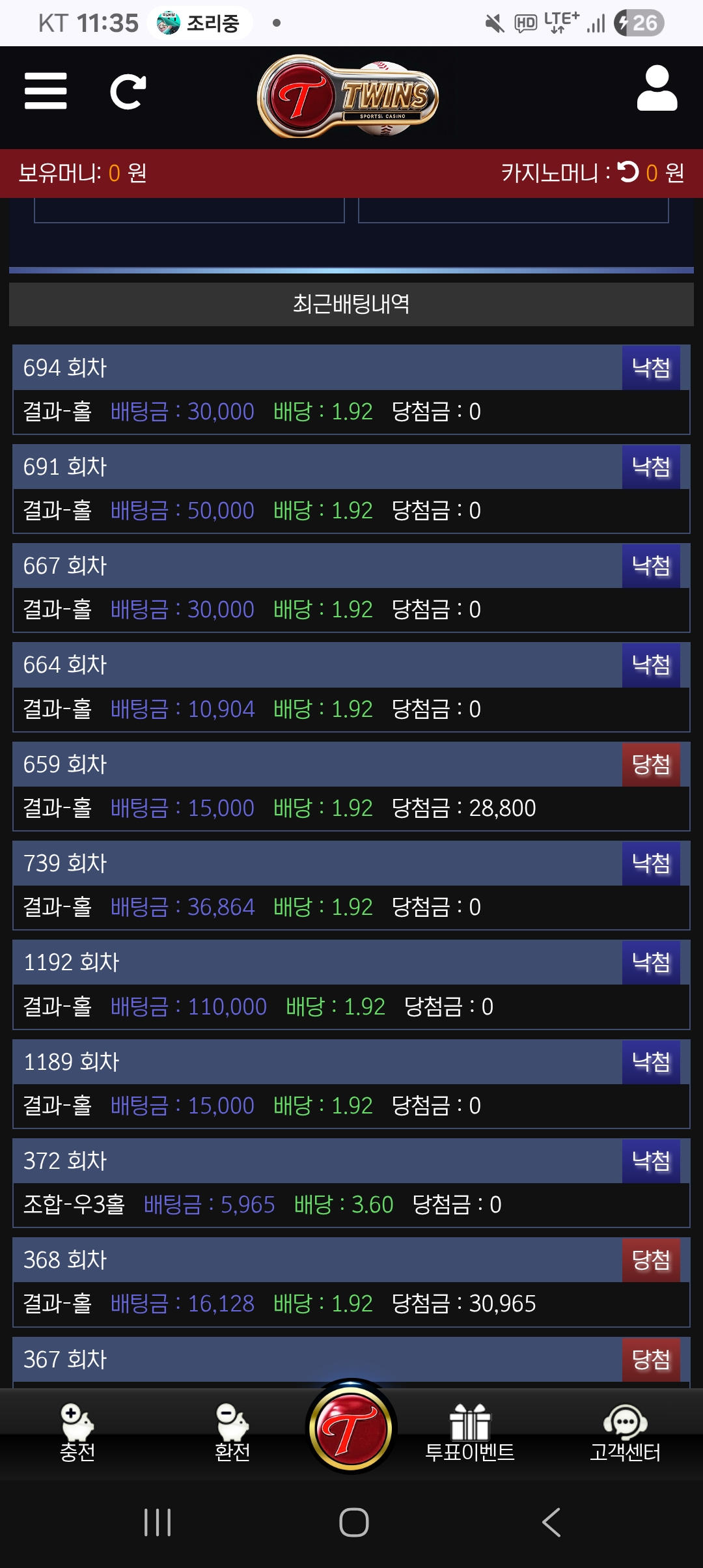Go to 투표이벤트 tab
Image resolution: width=703 pixels, height=1568 pixels.
(469, 1433)
